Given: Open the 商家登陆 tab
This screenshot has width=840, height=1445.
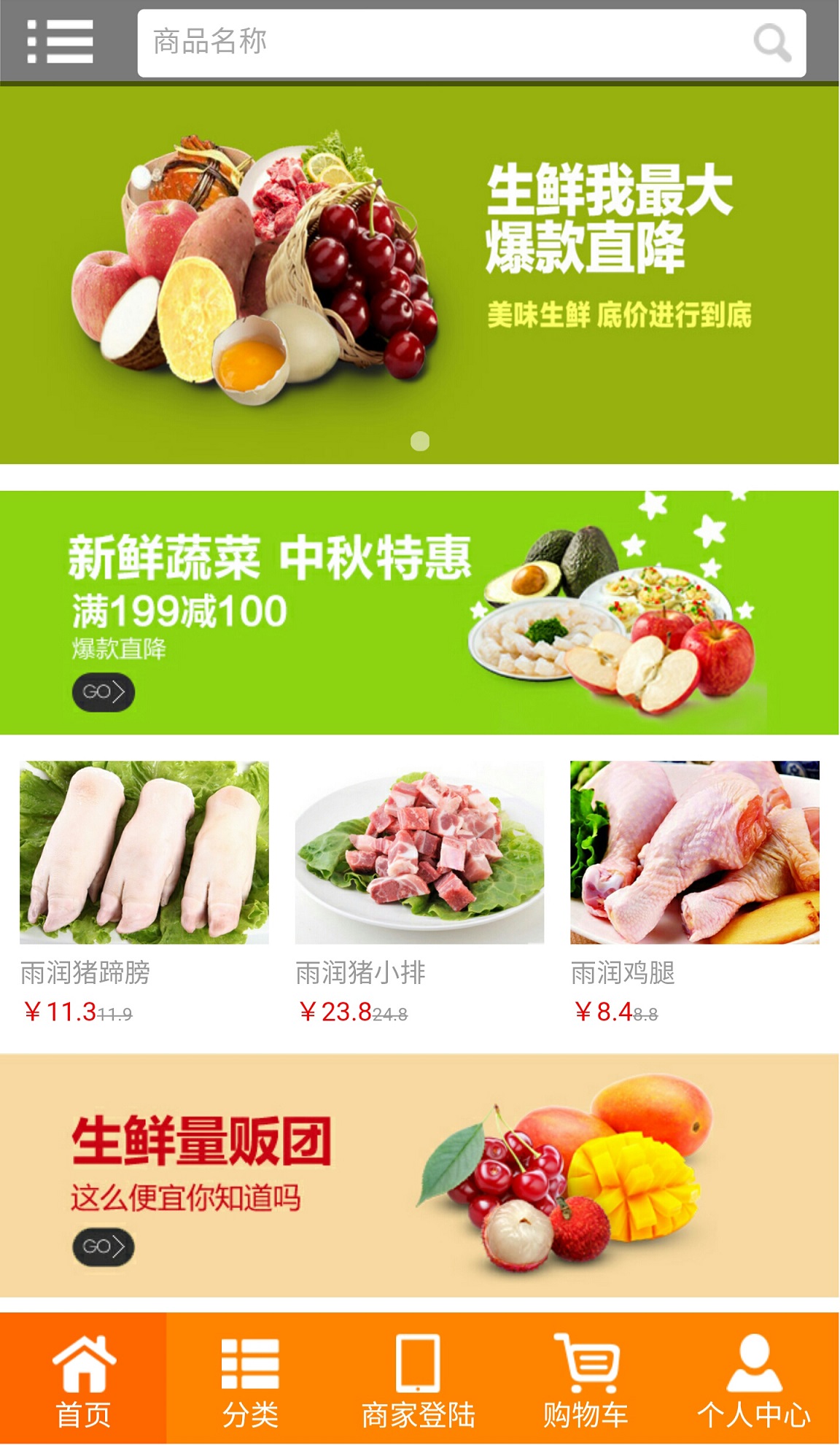Looking at the screenshot, I should 419,1379.
